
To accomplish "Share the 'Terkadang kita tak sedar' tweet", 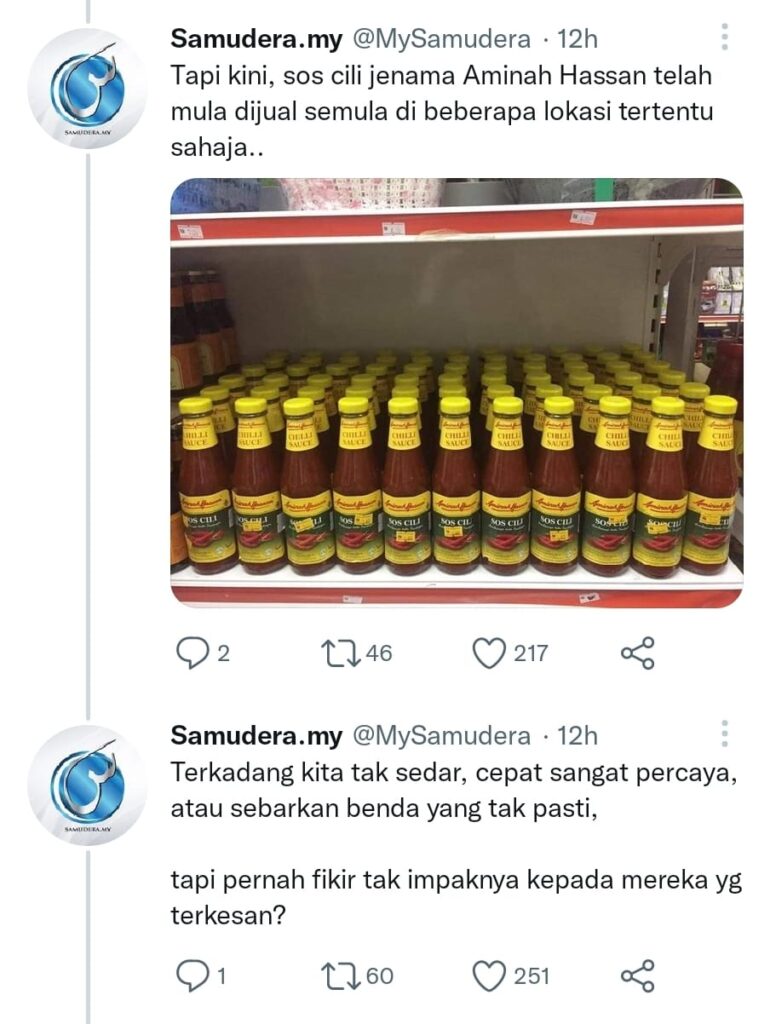I will 637,976.
